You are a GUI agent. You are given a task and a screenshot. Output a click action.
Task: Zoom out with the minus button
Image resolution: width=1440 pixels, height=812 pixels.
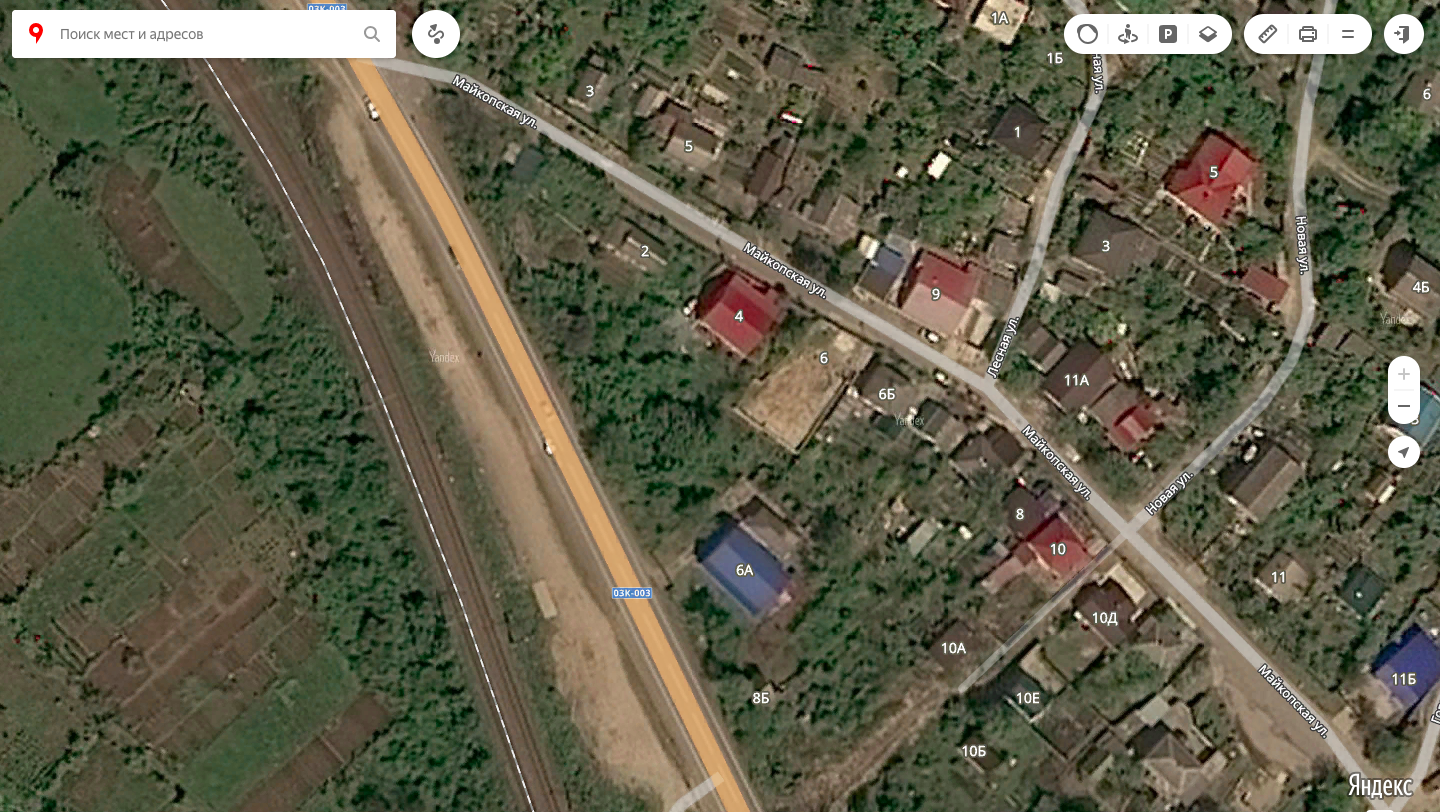1404,407
